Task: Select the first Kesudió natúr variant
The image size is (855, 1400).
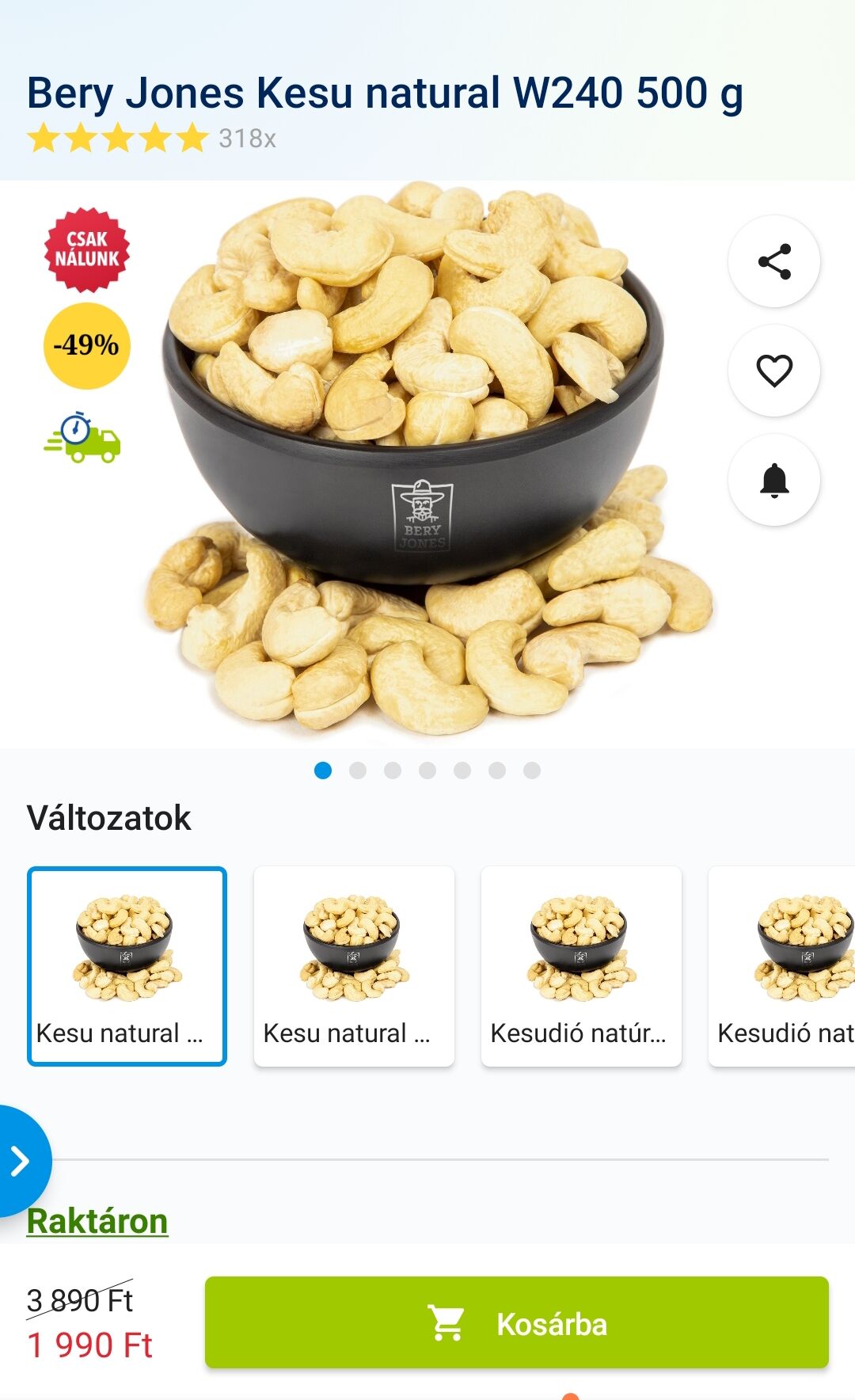Action: [x=581, y=966]
